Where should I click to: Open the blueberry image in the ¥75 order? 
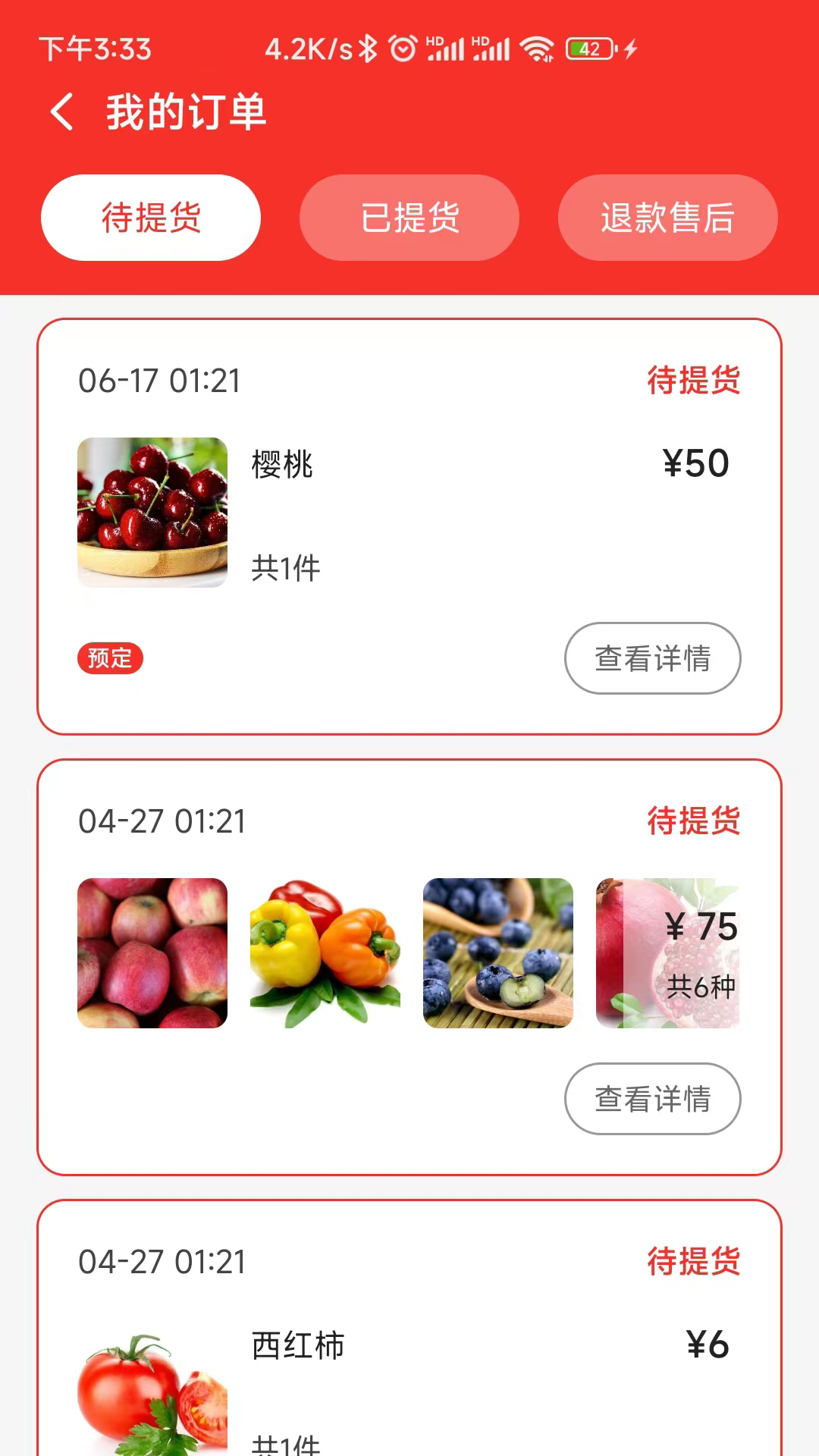click(x=497, y=953)
